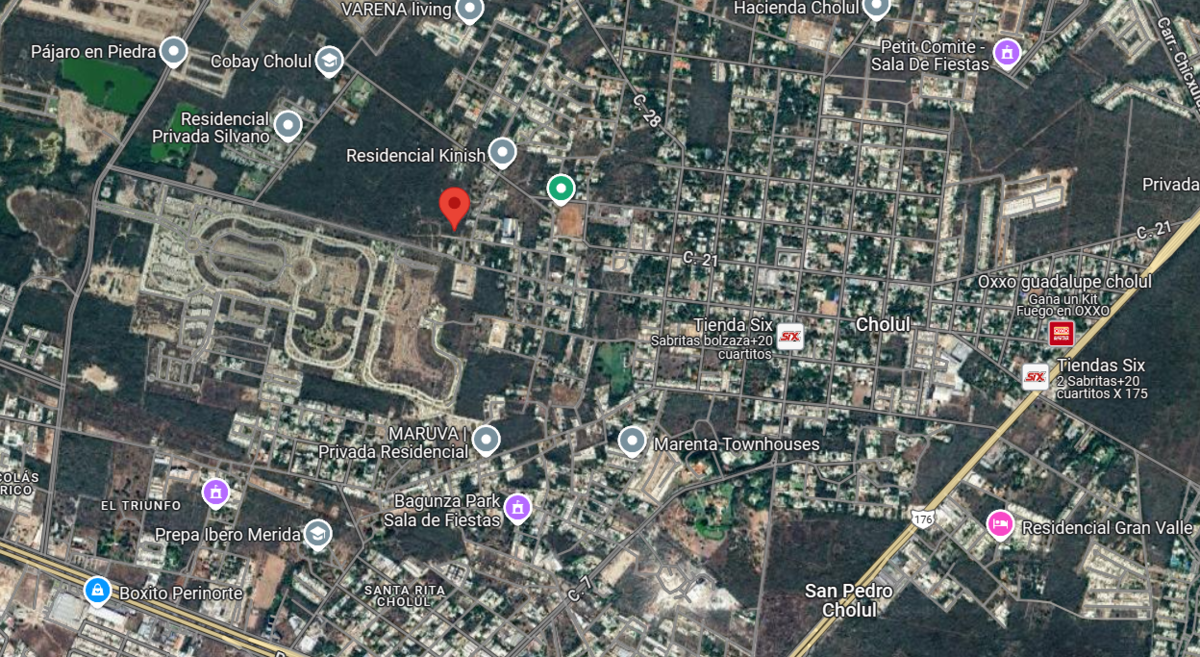
Task: Open the Boxito Perinorte shopping marker
Action: pyautogui.click(x=96, y=591)
